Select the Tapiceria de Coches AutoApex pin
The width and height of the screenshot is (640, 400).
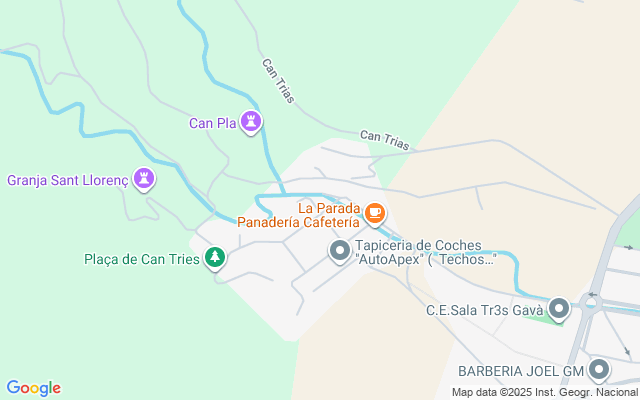tap(340, 251)
